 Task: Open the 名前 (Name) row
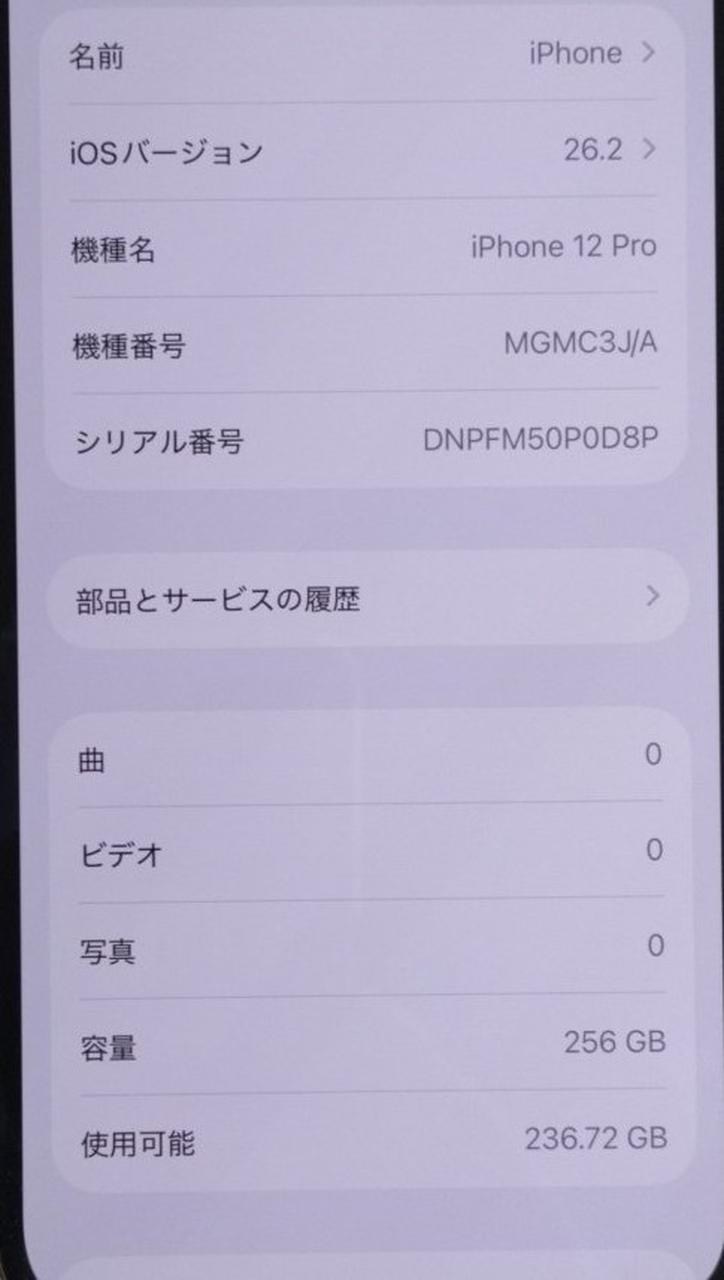point(362,54)
